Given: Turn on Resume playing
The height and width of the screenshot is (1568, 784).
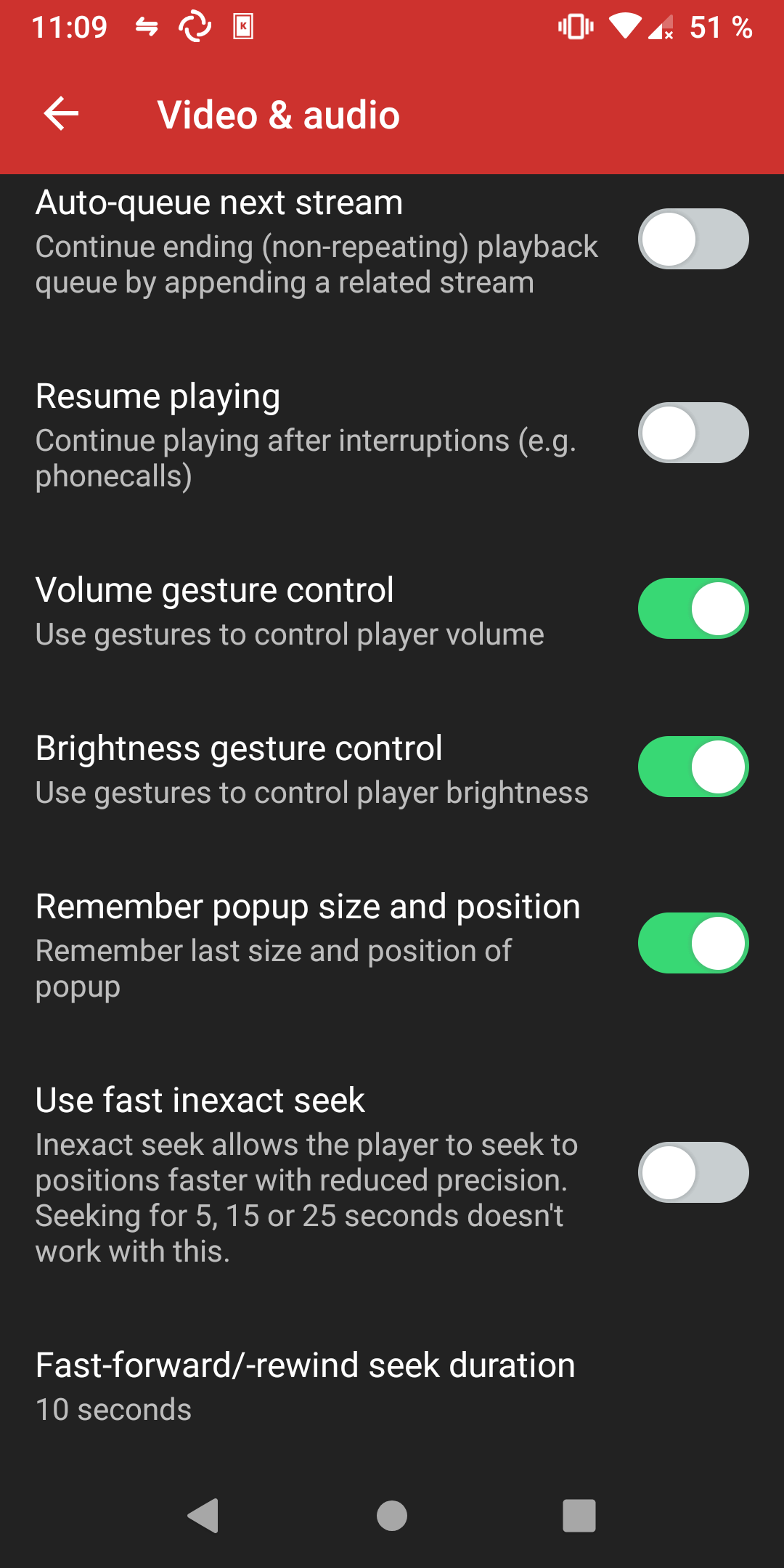Looking at the screenshot, I should click(693, 433).
